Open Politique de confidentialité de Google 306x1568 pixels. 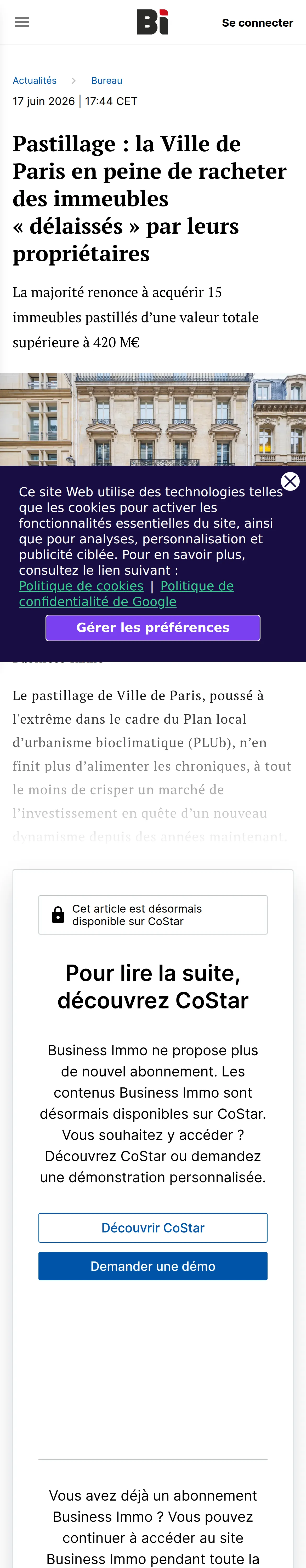[x=126, y=593]
